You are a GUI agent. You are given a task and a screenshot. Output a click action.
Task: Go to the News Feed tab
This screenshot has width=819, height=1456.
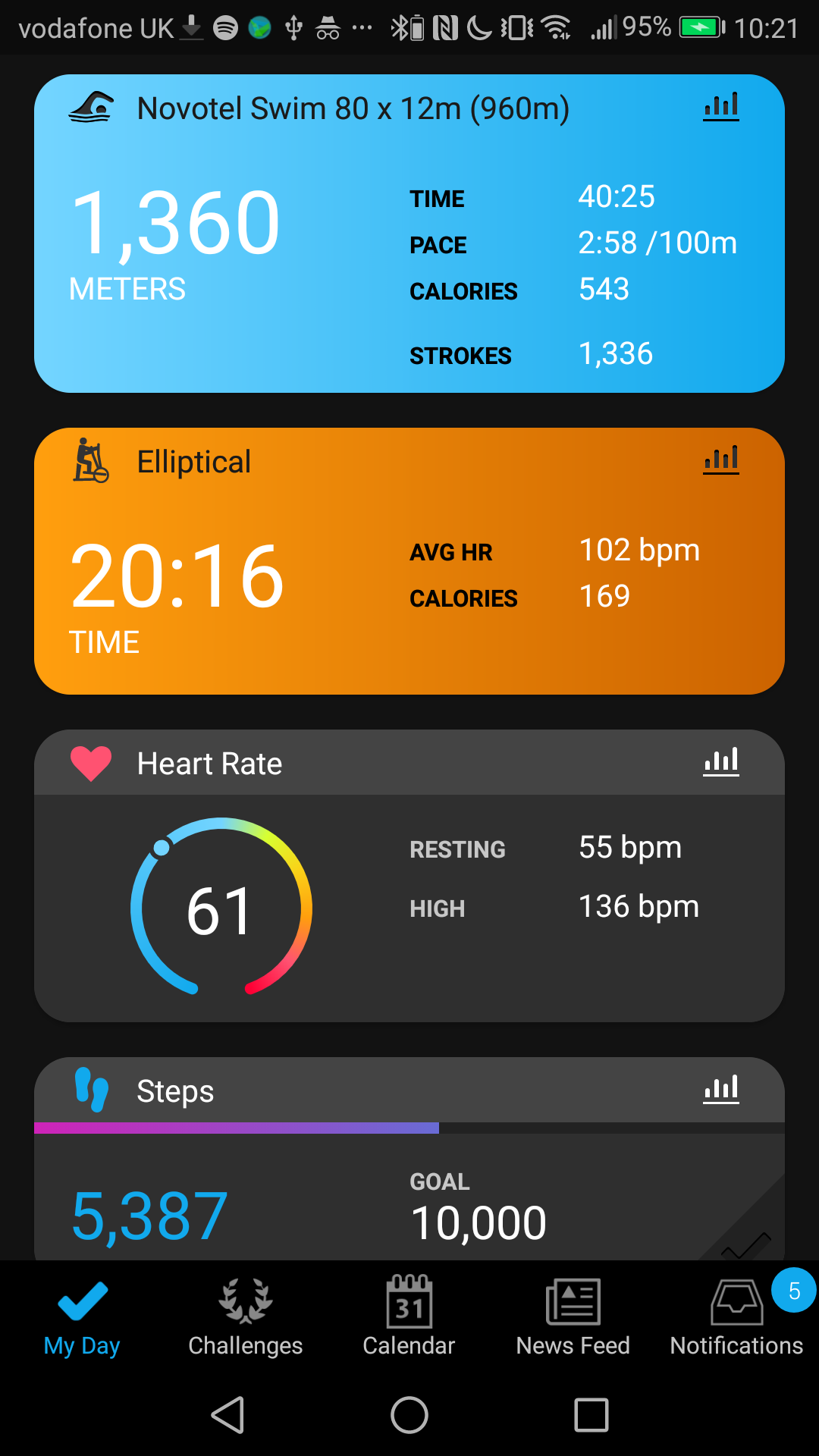pos(573,1318)
